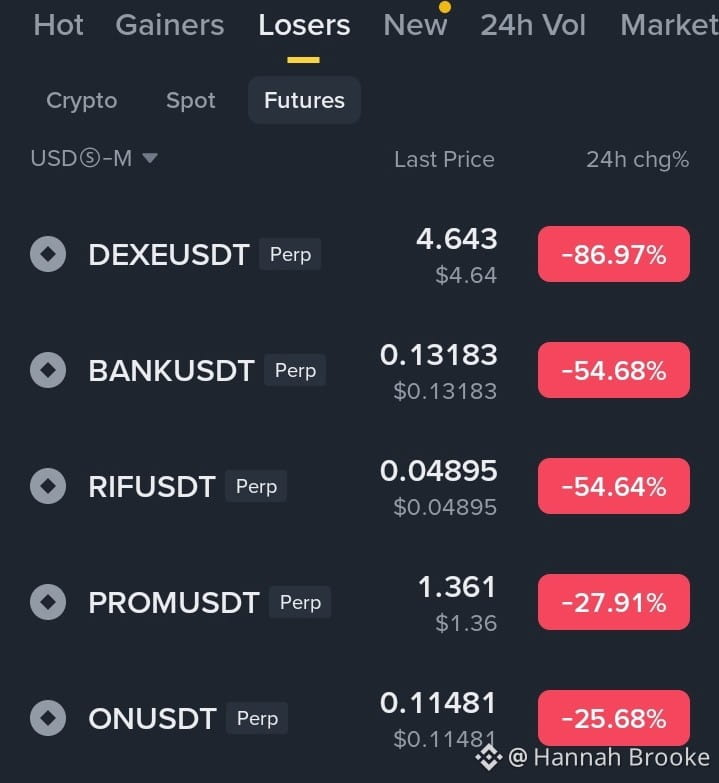Open the RIFUSDT perpetual contract
Screen dimensions: 719x783
tap(360, 486)
